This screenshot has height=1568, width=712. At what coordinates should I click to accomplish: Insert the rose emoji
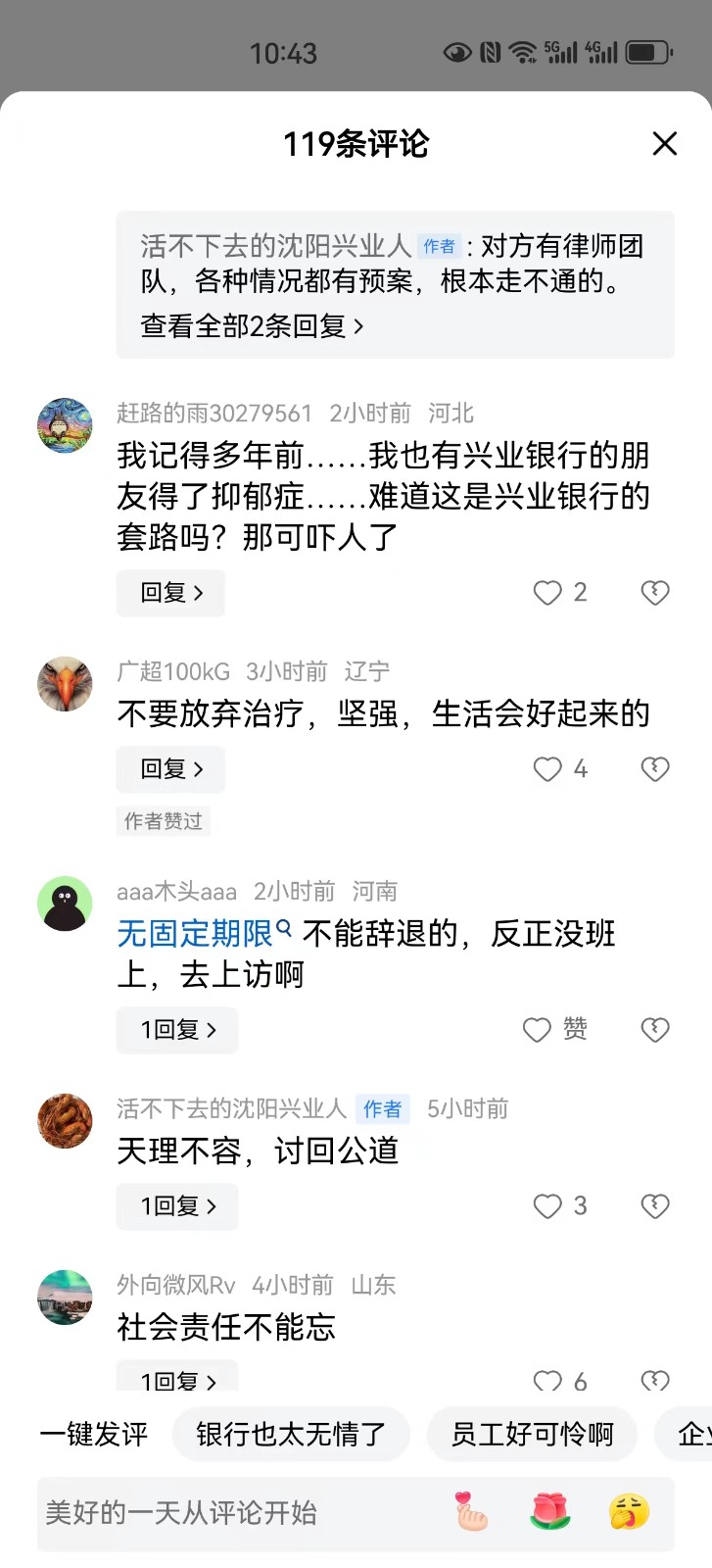549,1512
